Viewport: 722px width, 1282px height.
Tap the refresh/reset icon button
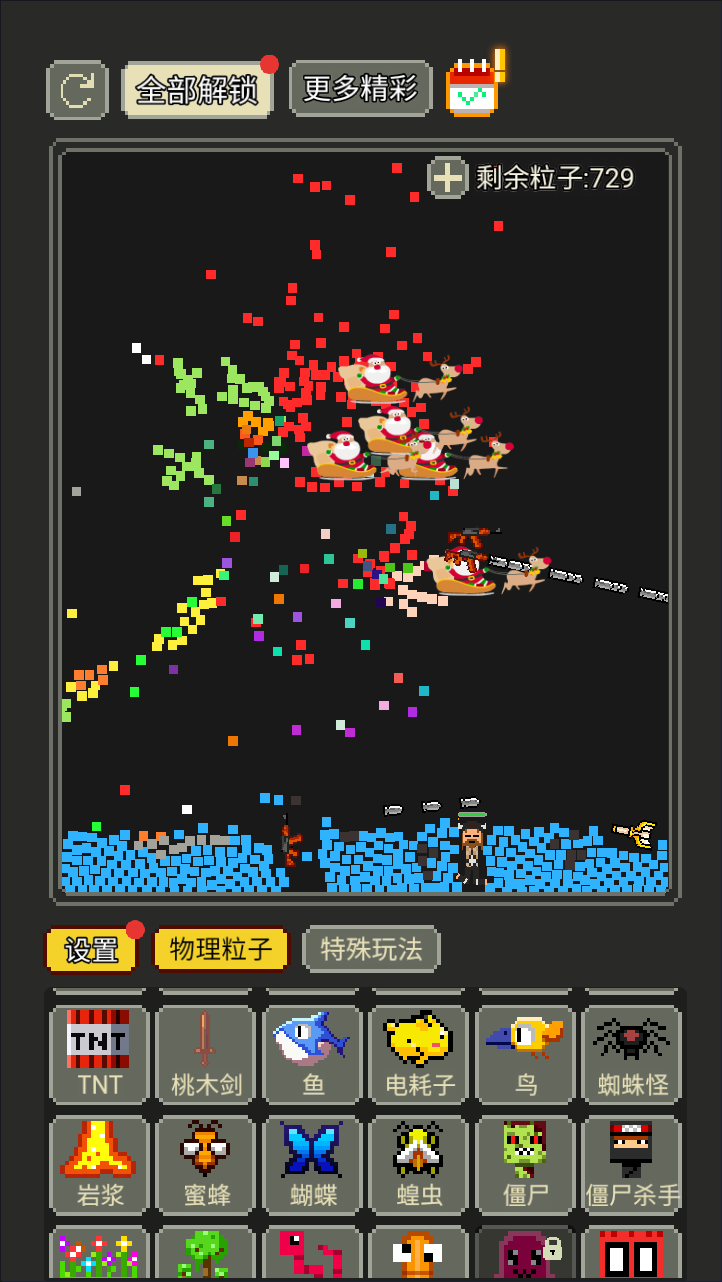pyautogui.click(x=77, y=90)
